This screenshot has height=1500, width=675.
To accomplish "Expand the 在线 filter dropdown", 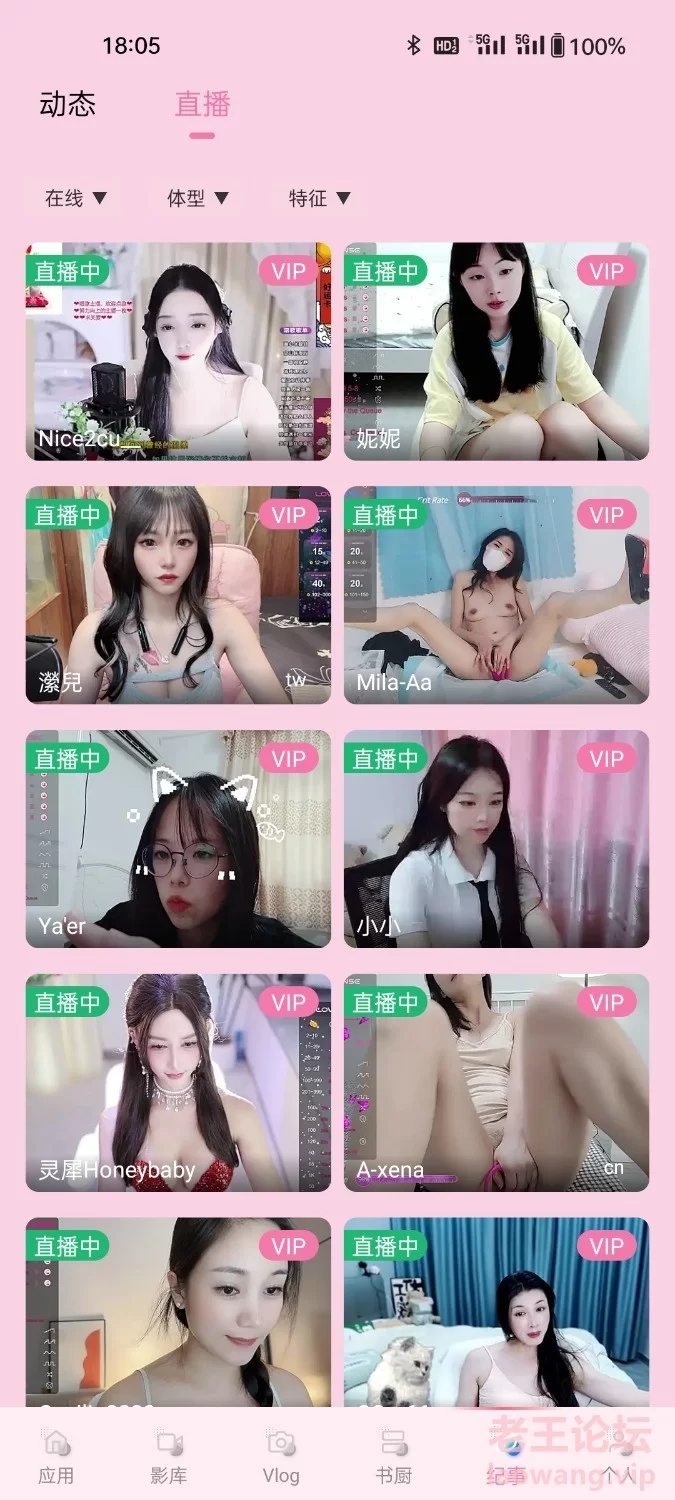I will [76, 198].
